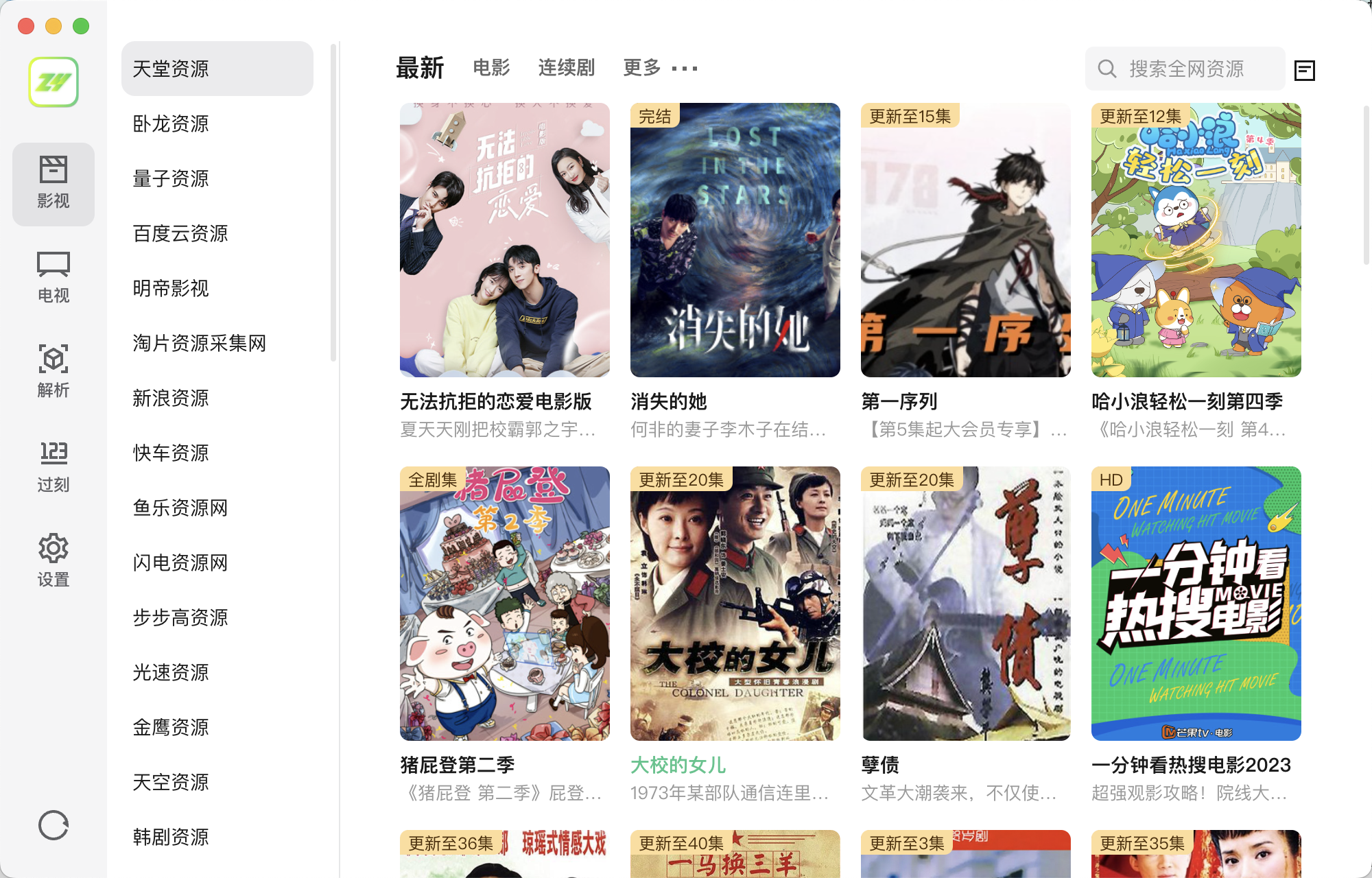
Task: Expand the 更多 categories menu
Action: [660, 68]
